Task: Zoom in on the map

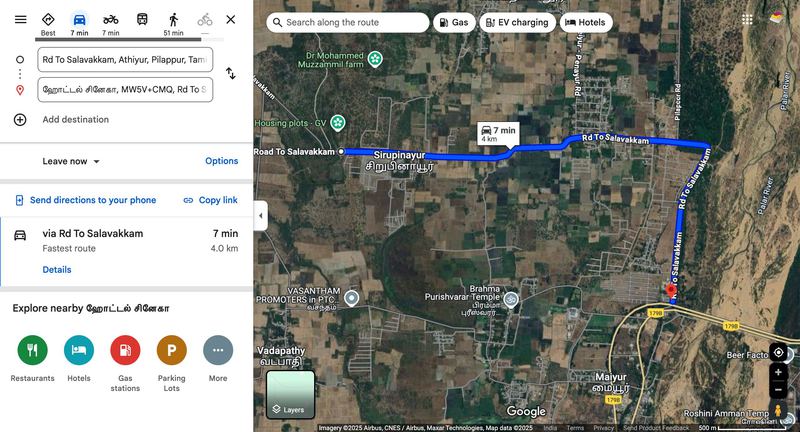Action: (778, 373)
